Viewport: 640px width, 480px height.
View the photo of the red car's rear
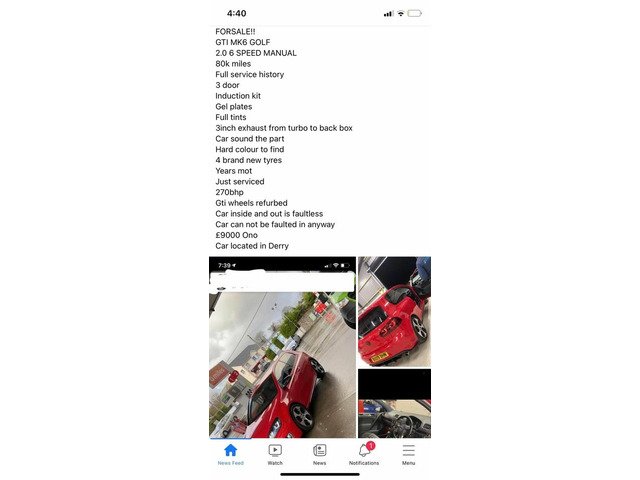click(x=394, y=311)
